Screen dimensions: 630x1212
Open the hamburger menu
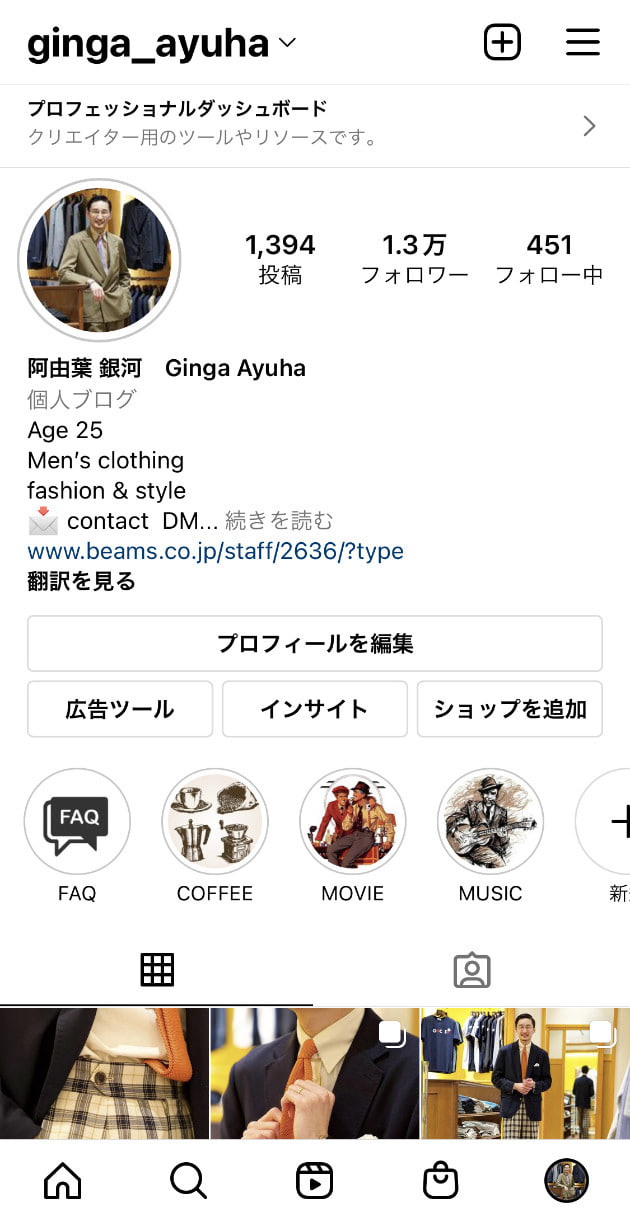coord(582,42)
